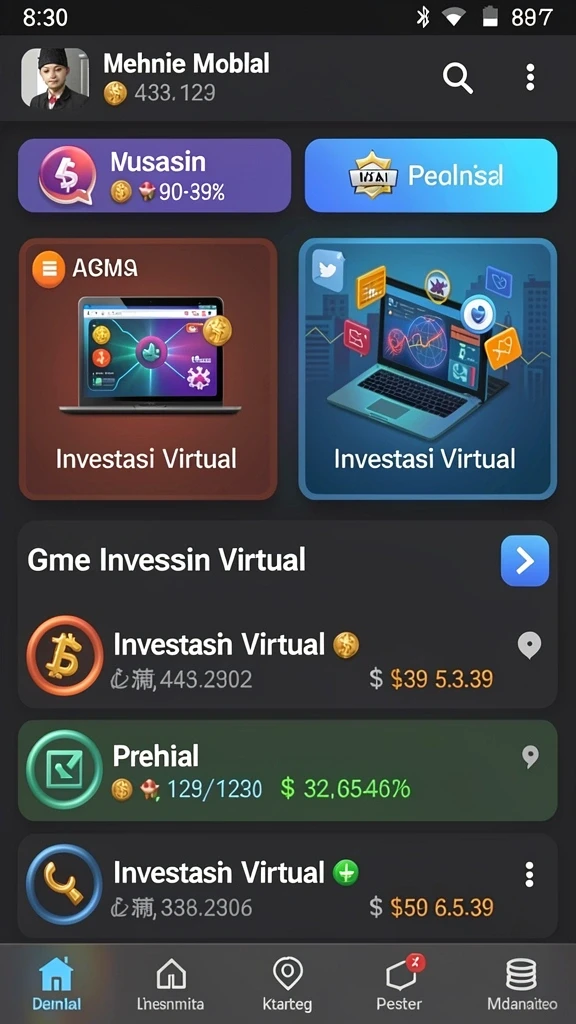The height and width of the screenshot is (1024, 576).
Task: Switch to the Demlal tab
Action: (x=57, y=984)
